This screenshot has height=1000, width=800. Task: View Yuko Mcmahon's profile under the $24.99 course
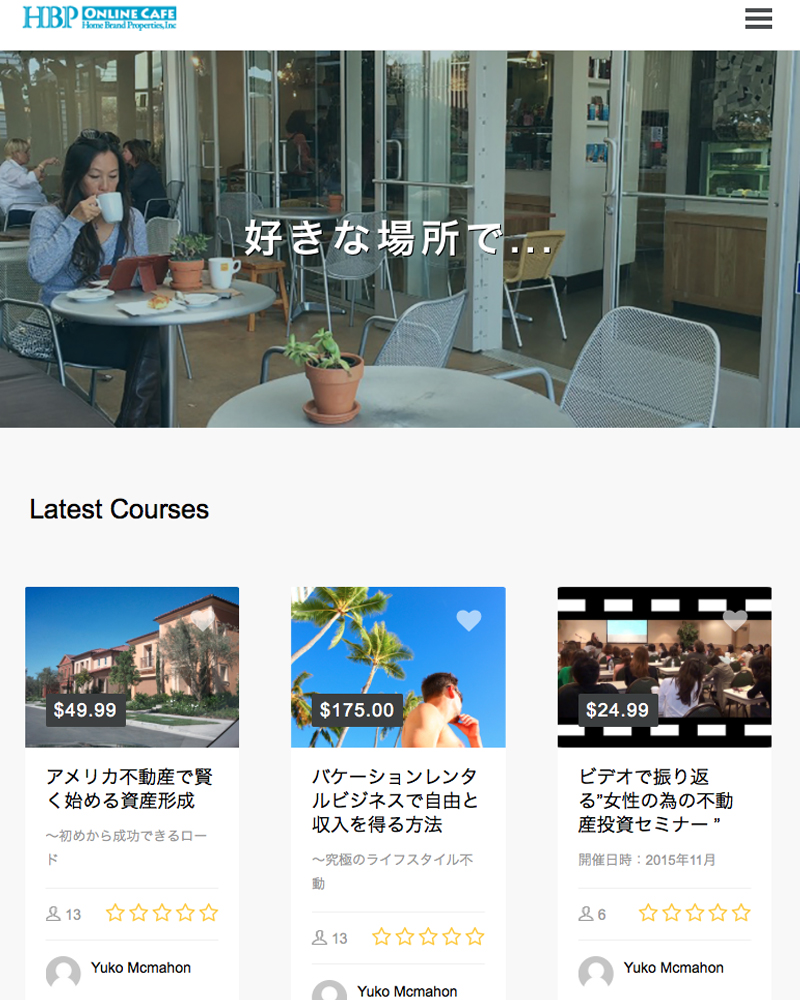[x=673, y=968]
